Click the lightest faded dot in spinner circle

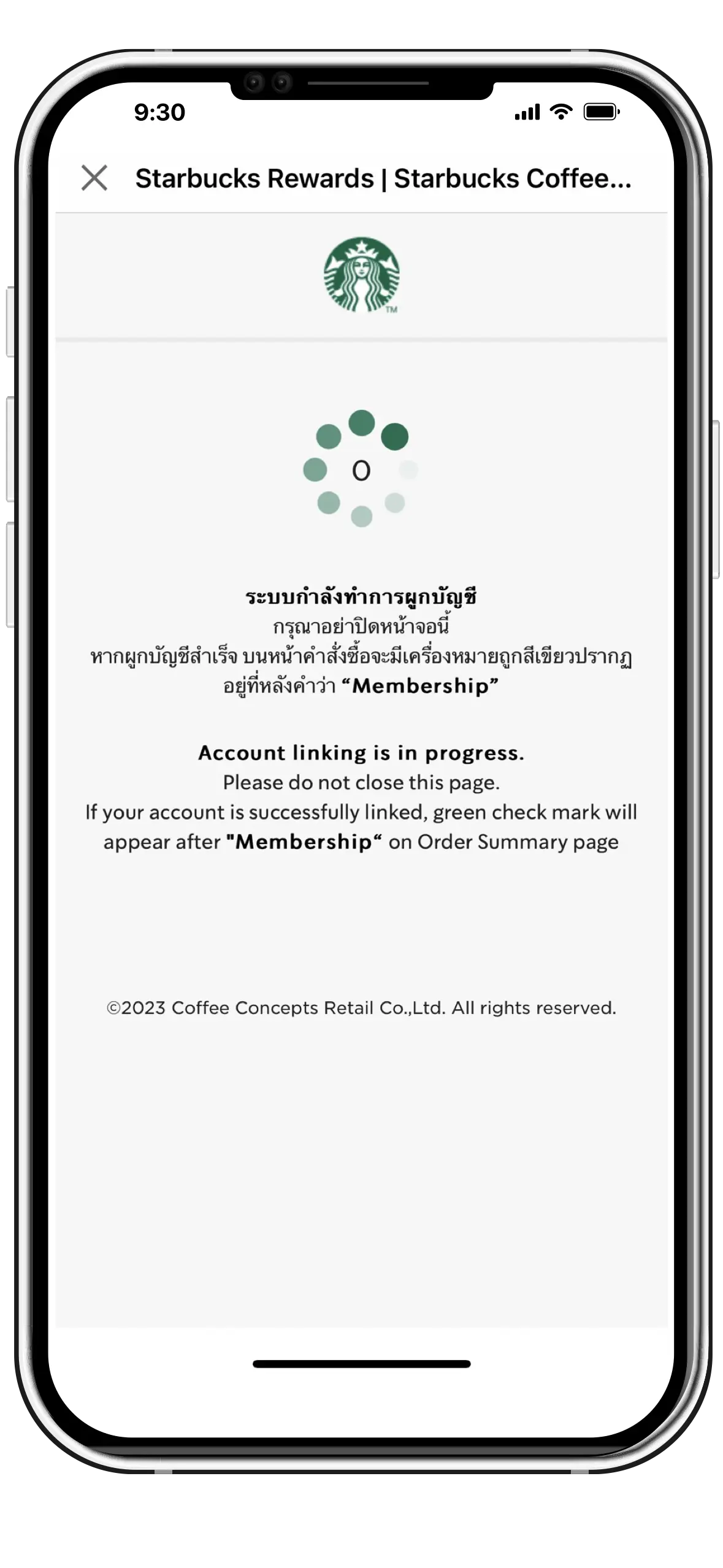(x=408, y=469)
